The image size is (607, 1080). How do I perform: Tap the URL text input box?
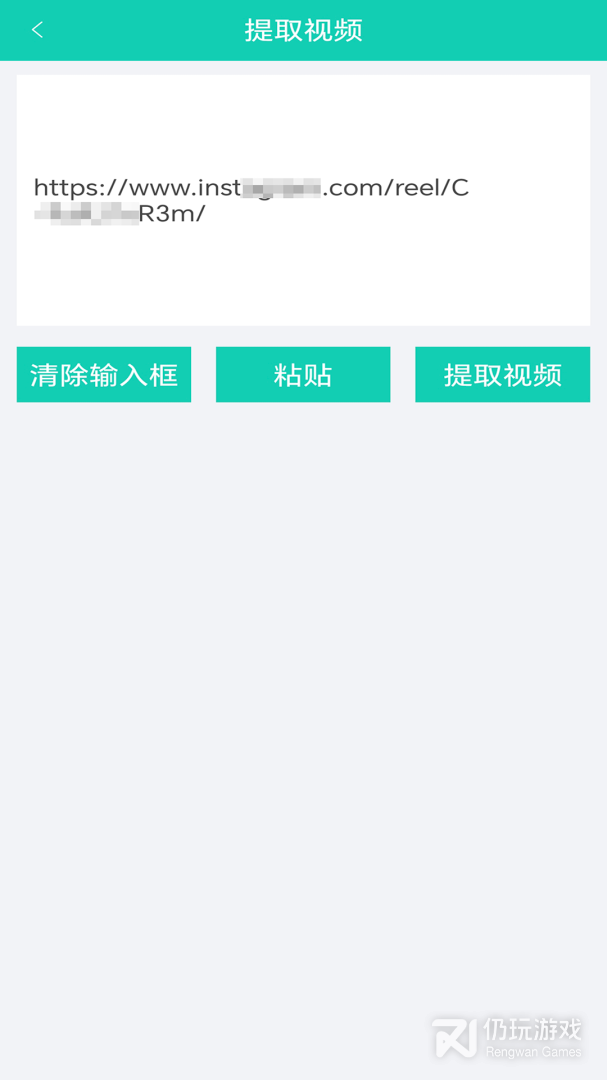click(x=303, y=200)
